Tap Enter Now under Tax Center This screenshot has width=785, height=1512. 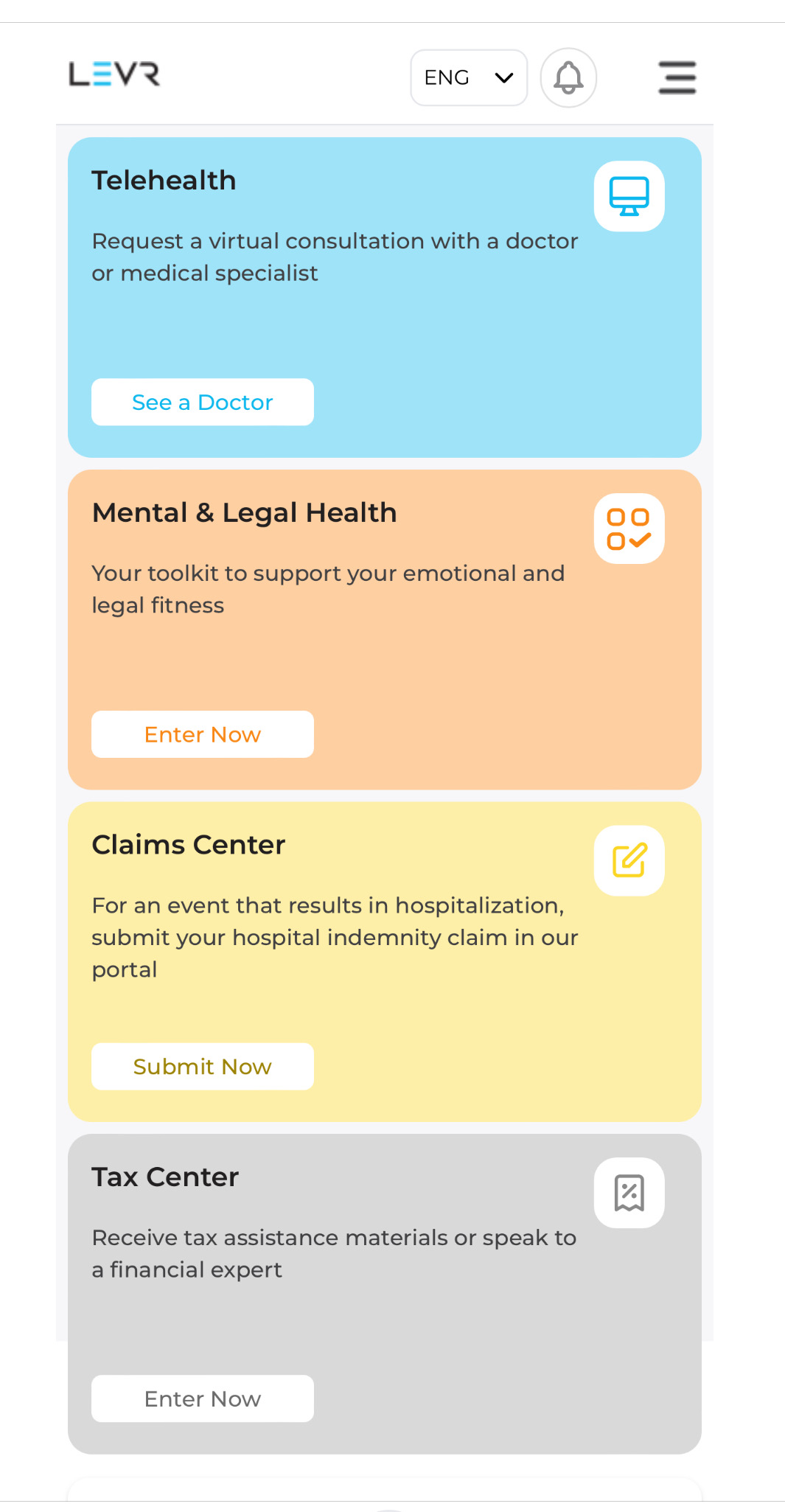pos(203,1398)
